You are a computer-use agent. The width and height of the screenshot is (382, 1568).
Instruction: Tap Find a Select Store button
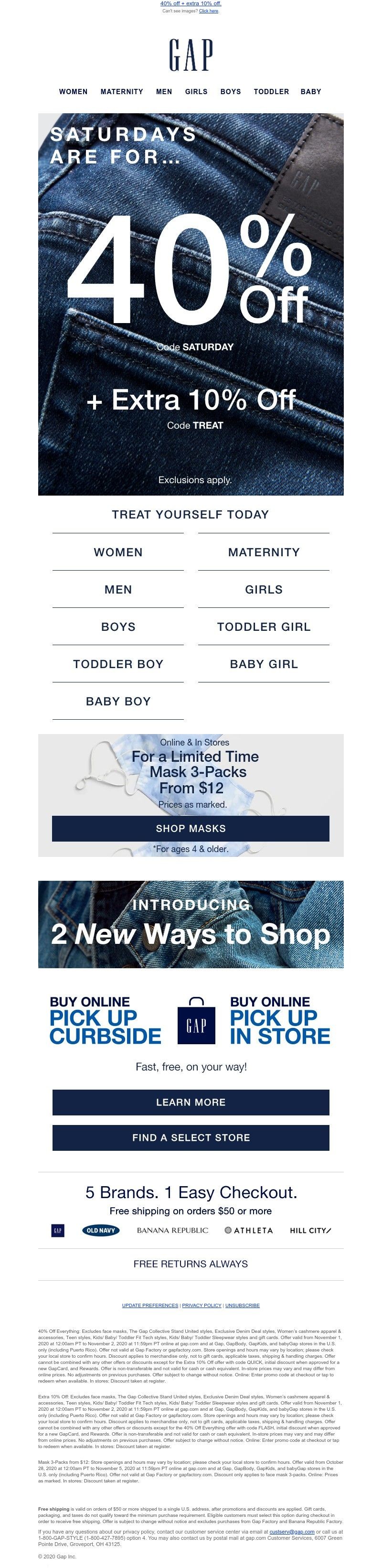pos(191,1138)
